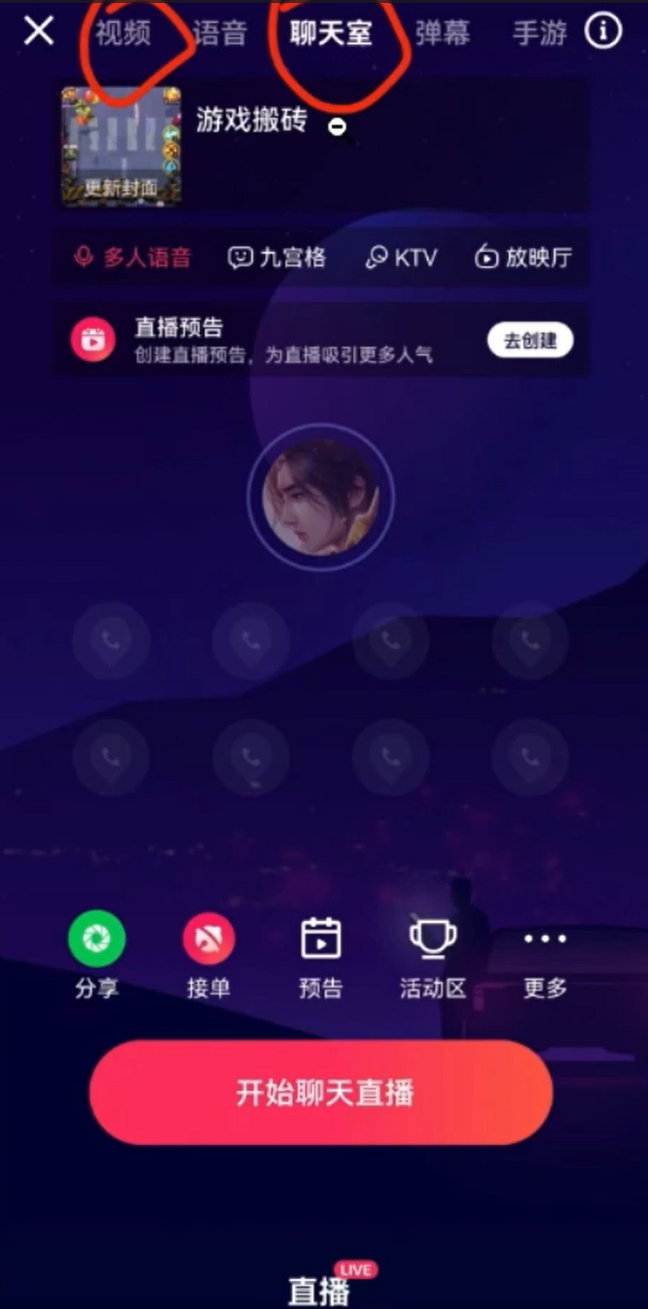Open the 接单 option
648x1309 pixels.
(x=208, y=956)
